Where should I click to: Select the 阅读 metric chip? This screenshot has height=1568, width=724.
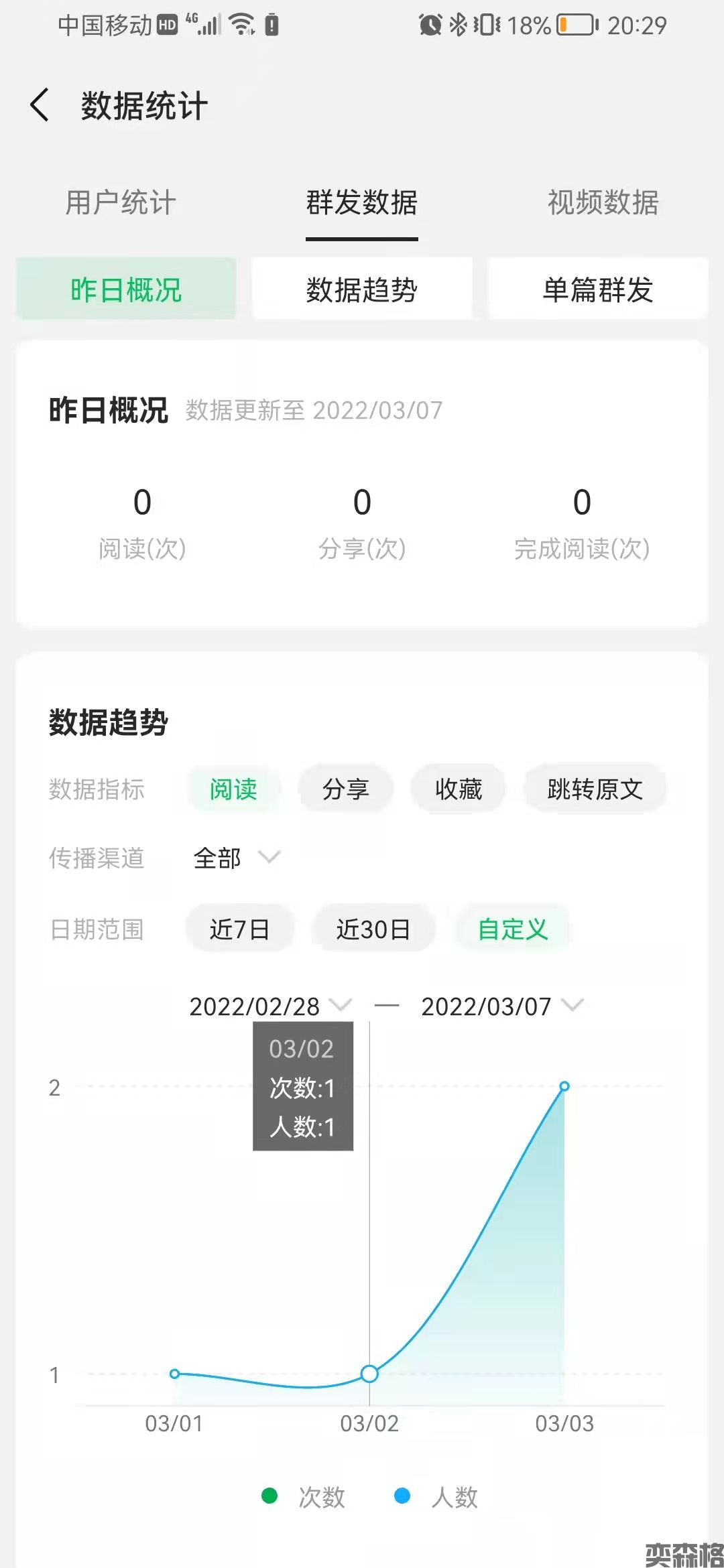pos(233,789)
